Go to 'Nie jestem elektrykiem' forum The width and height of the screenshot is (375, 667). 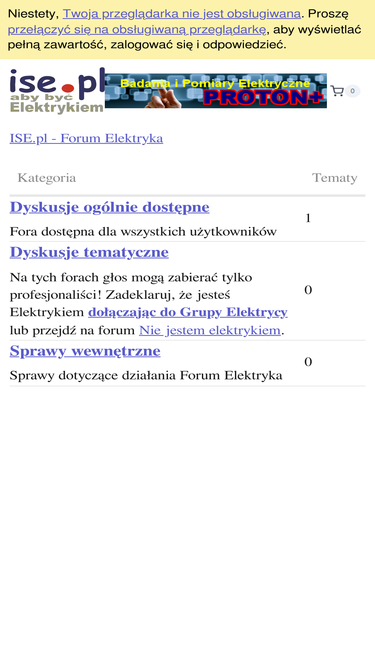[210, 330]
